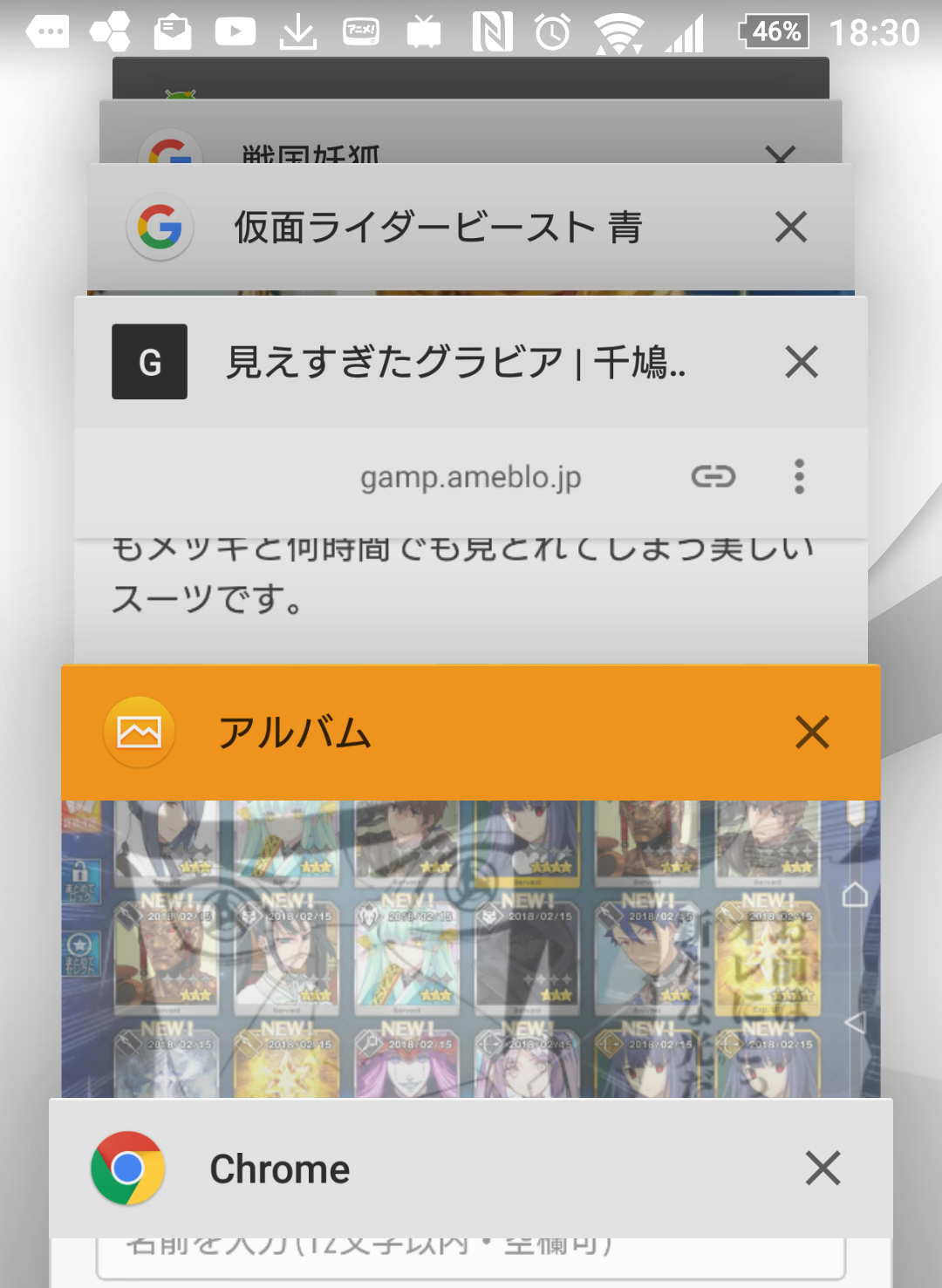Close the 見えすぎたグラビア card
942x1288 pixels.
click(801, 362)
